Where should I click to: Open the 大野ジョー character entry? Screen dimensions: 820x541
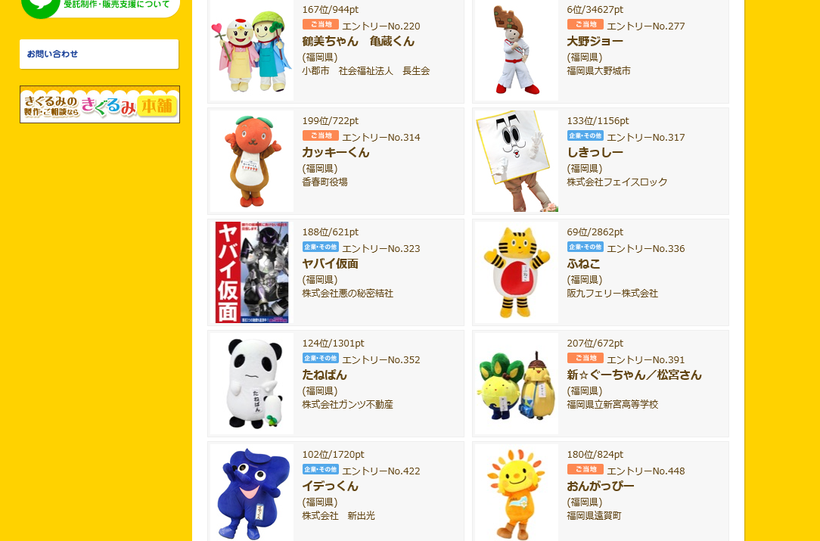pyautogui.click(x=600, y=50)
